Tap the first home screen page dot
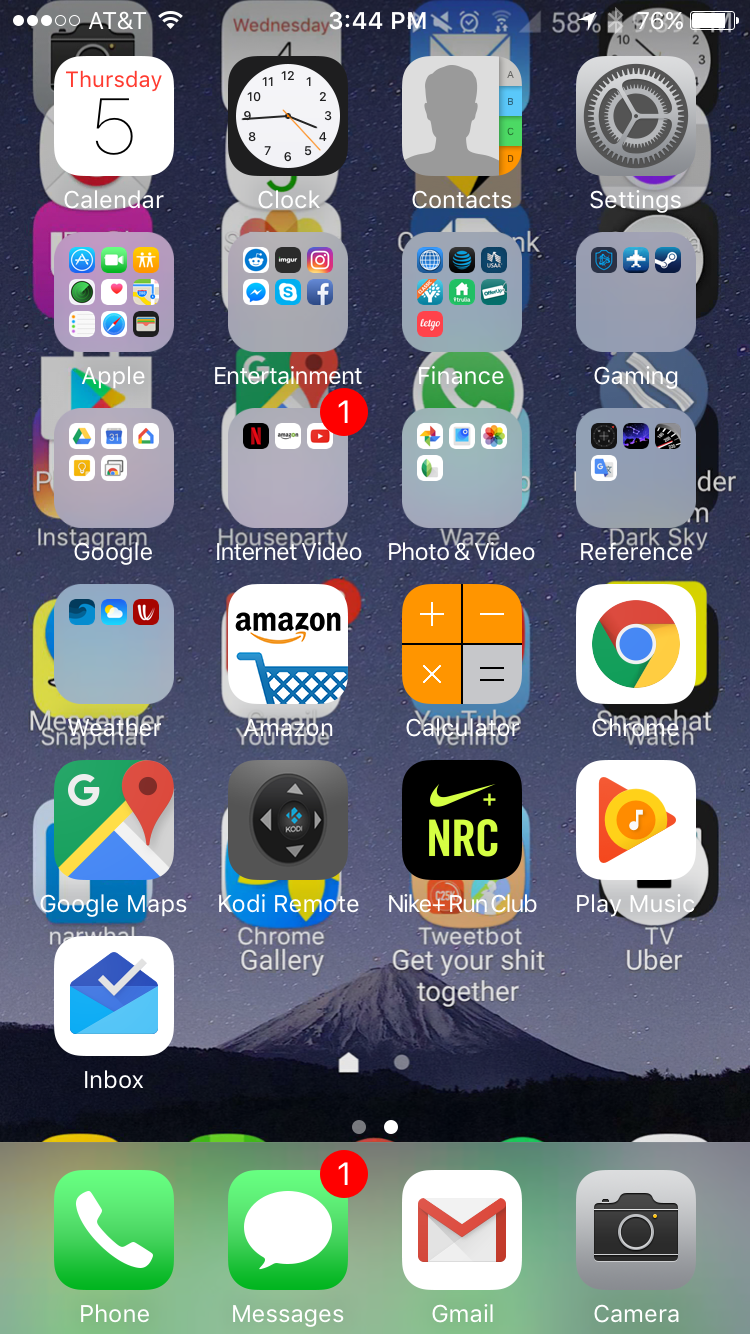The image size is (750, 1334). tap(359, 1126)
